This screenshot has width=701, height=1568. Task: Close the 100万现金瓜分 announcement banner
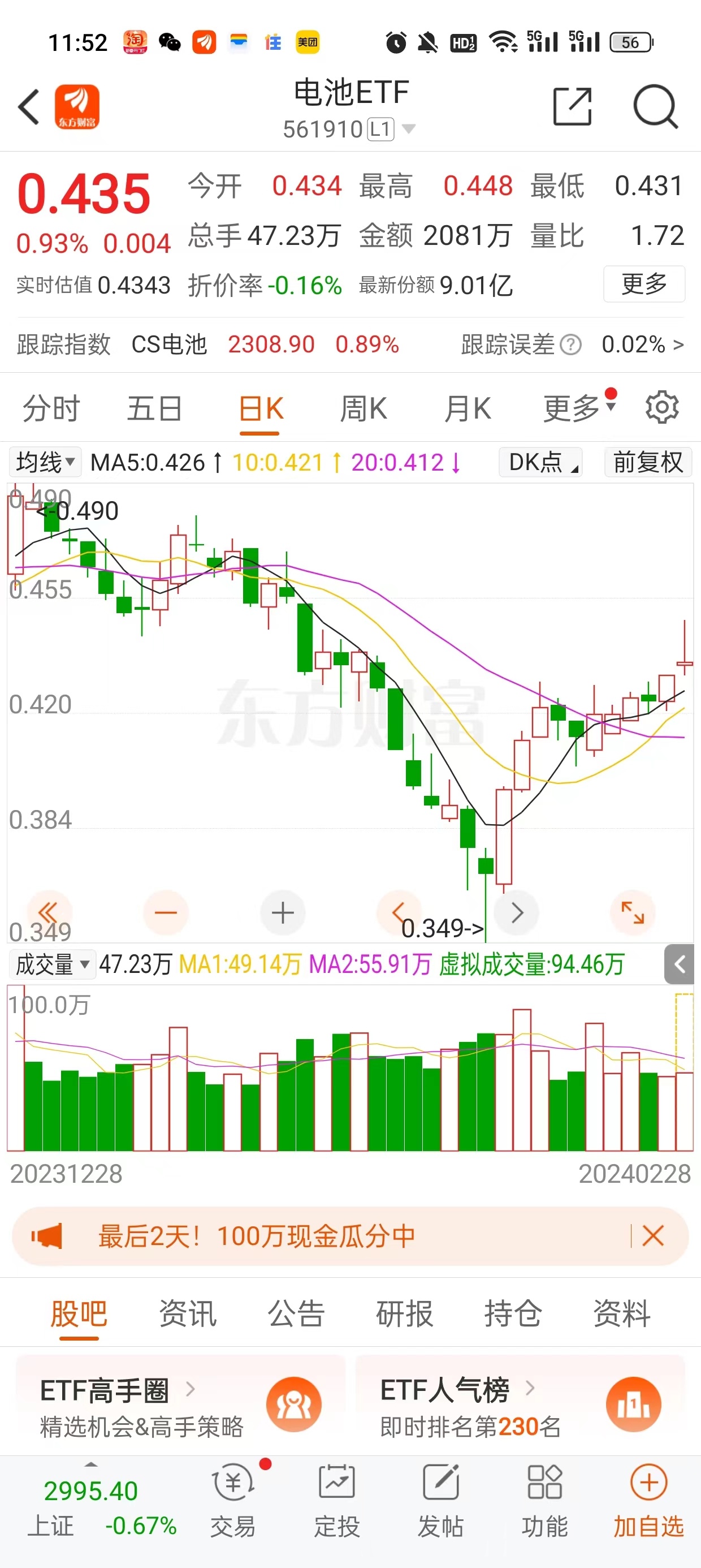pos(653,1235)
